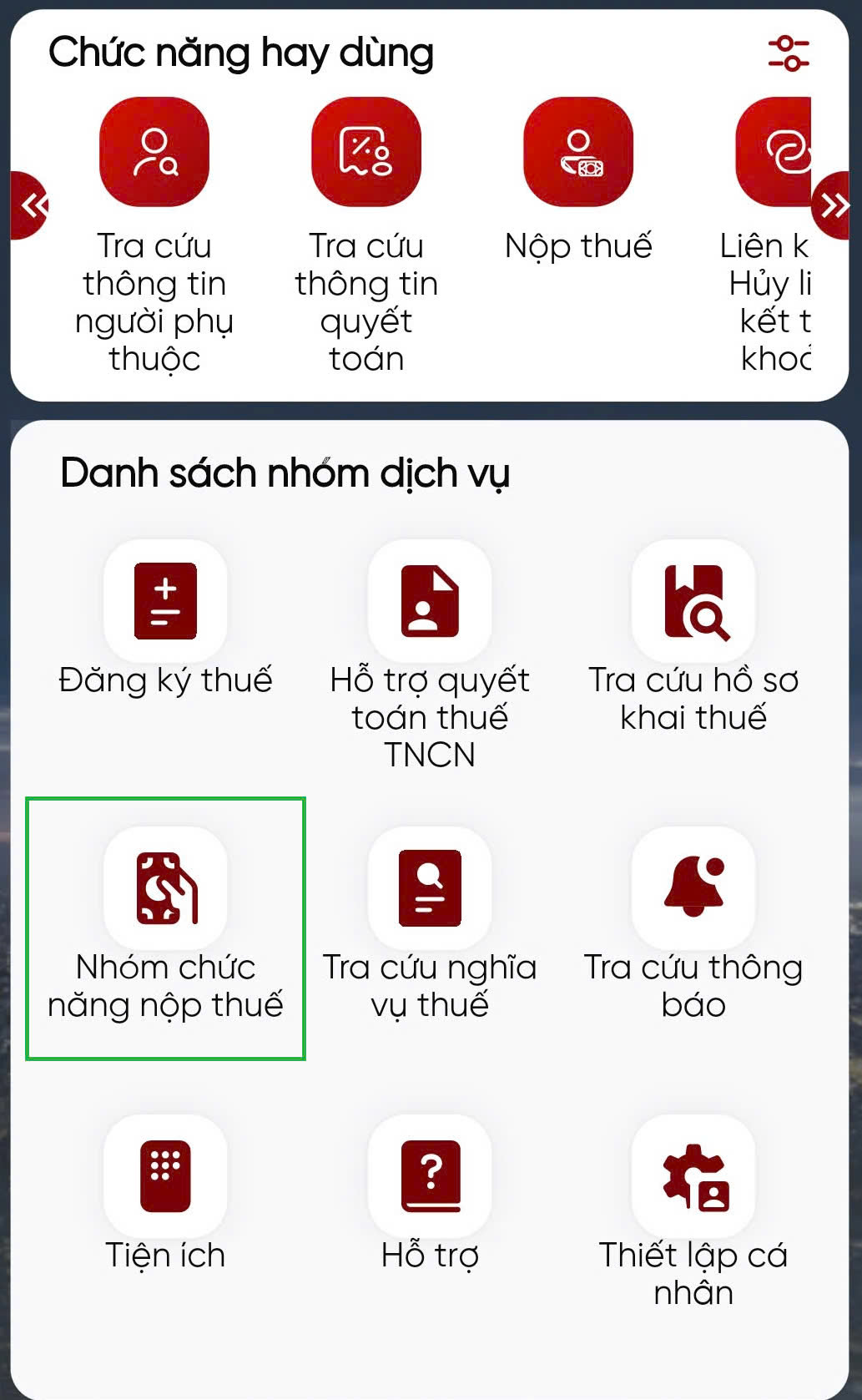Open Tra cứu thông tin quyết toán
The image size is (862, 1400).
[x=366, y=153]
